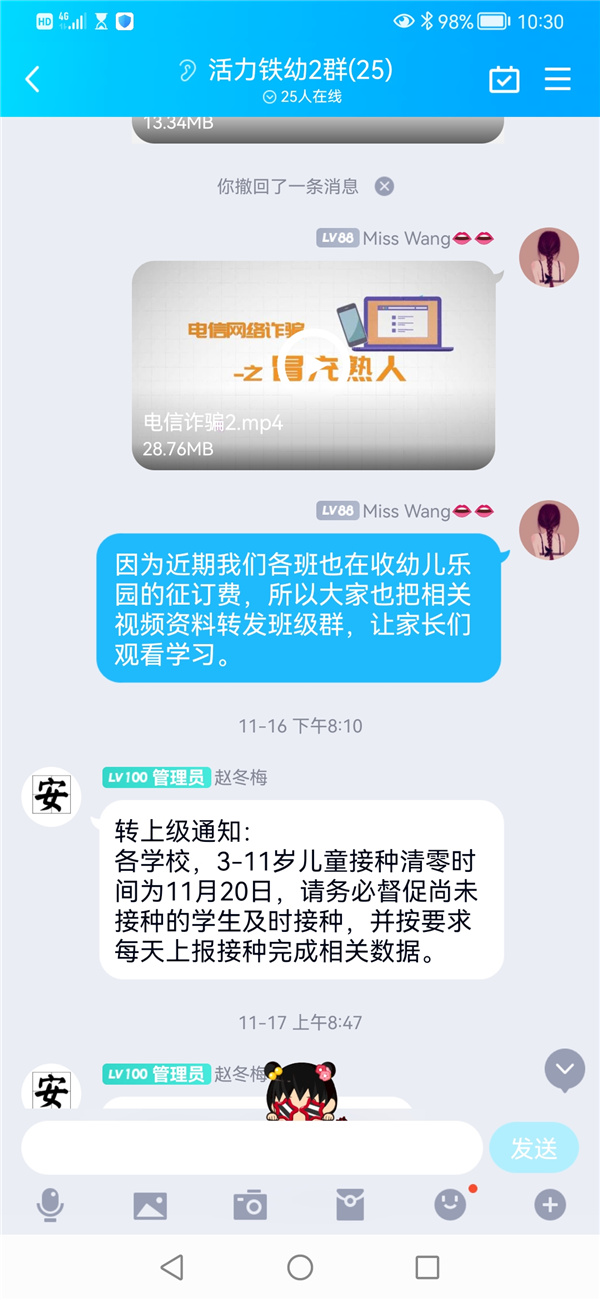This screenshot has width=600, height=1300.
Task: Open the 电信诈骗2.mp4 video
Action: (x=314, y=365)
